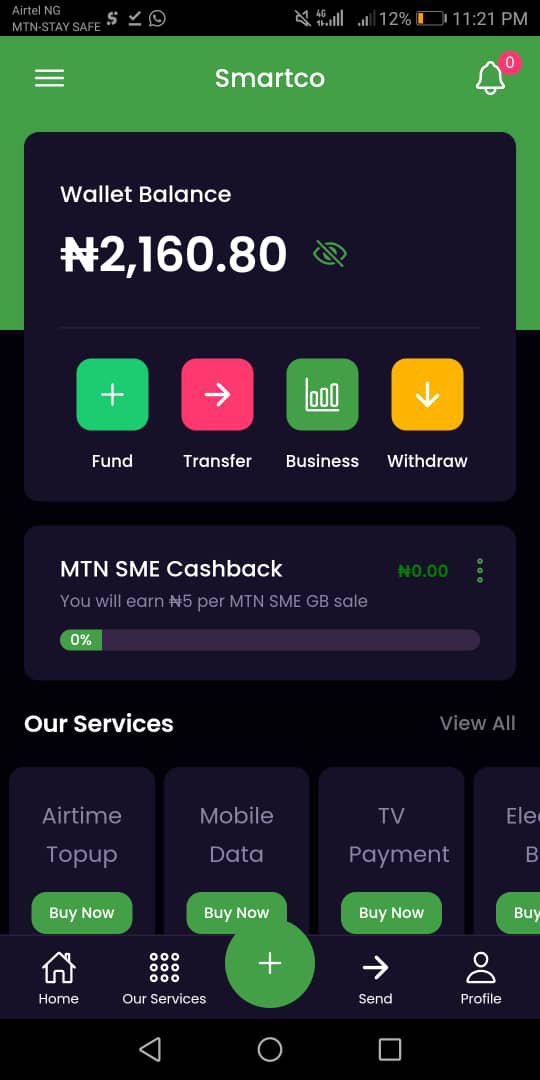The width and height of the screenshot is (540, 1080).
Task: Open the system recent apps button
Action: [x=390, y=1049]
